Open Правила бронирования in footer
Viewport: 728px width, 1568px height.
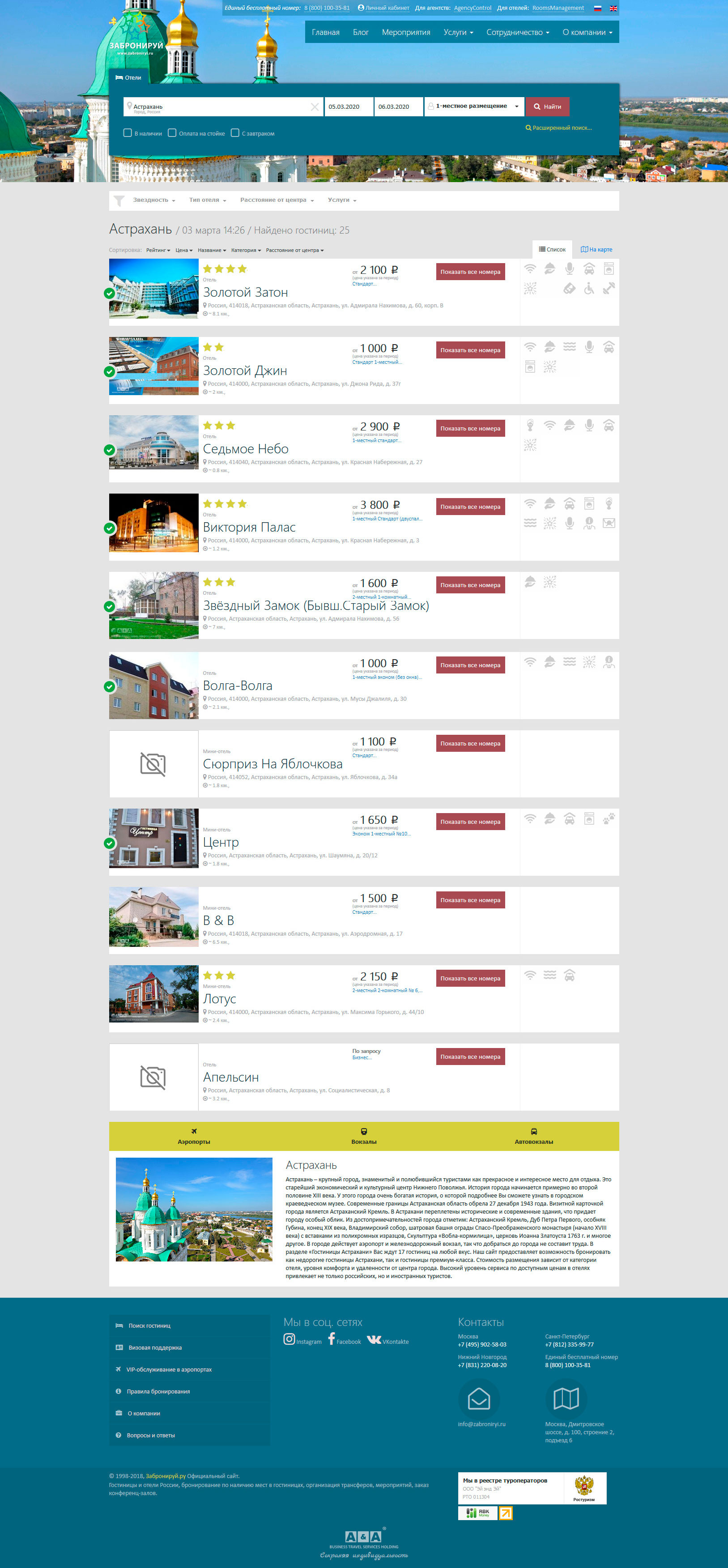[x=158, y=1392]
